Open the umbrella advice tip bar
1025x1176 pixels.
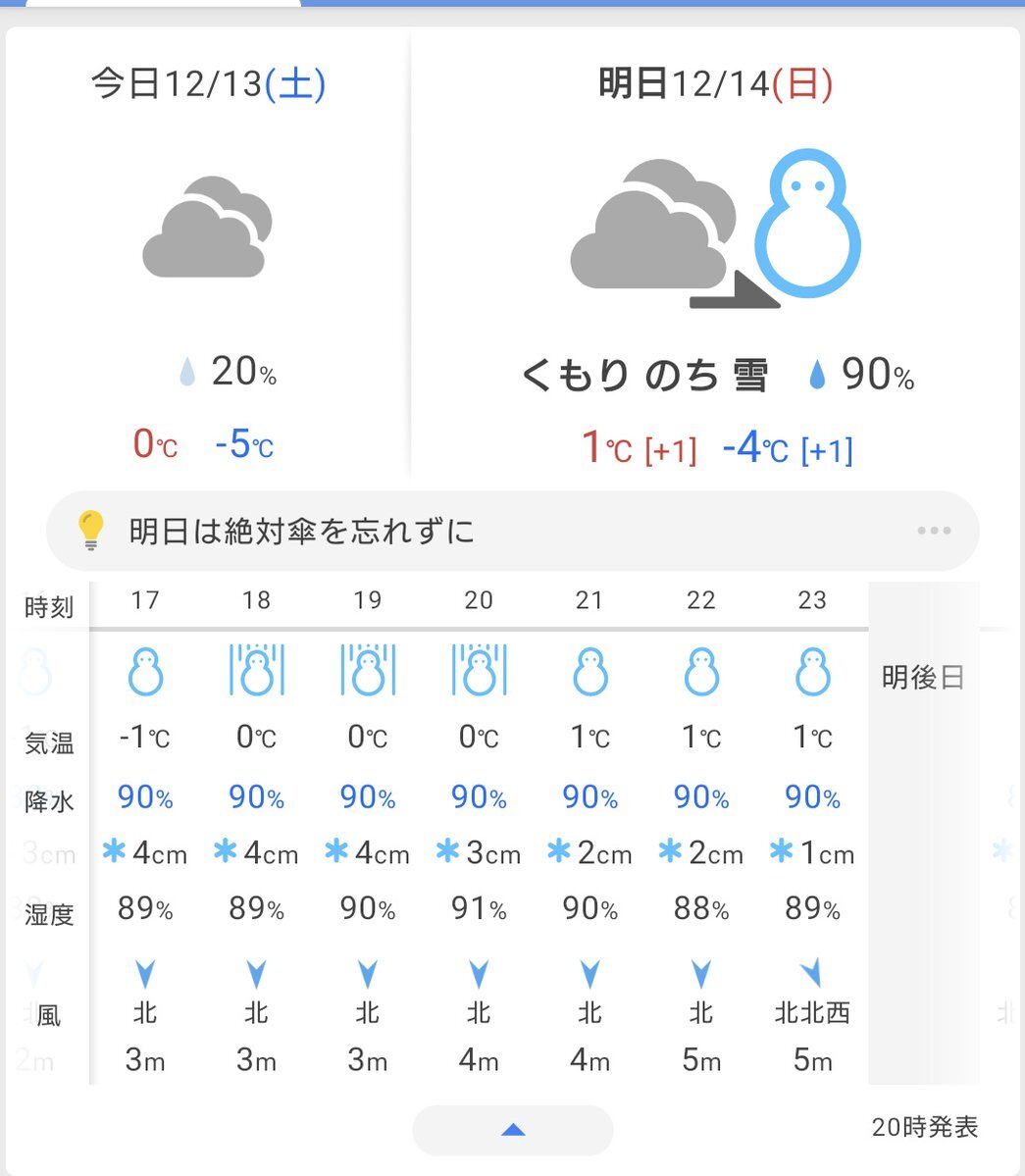510,532
